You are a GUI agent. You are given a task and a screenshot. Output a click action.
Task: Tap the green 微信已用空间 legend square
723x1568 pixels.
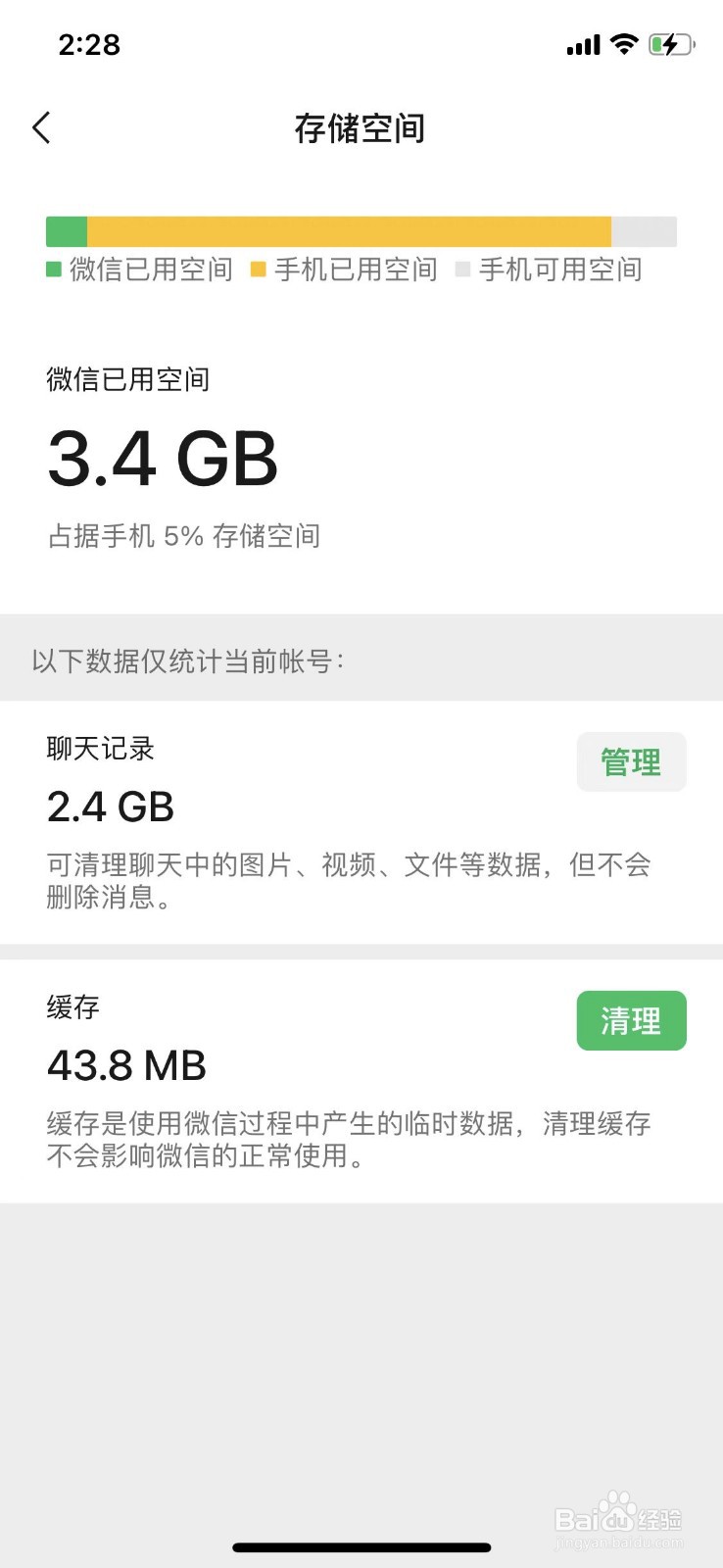tap(52, 269)
